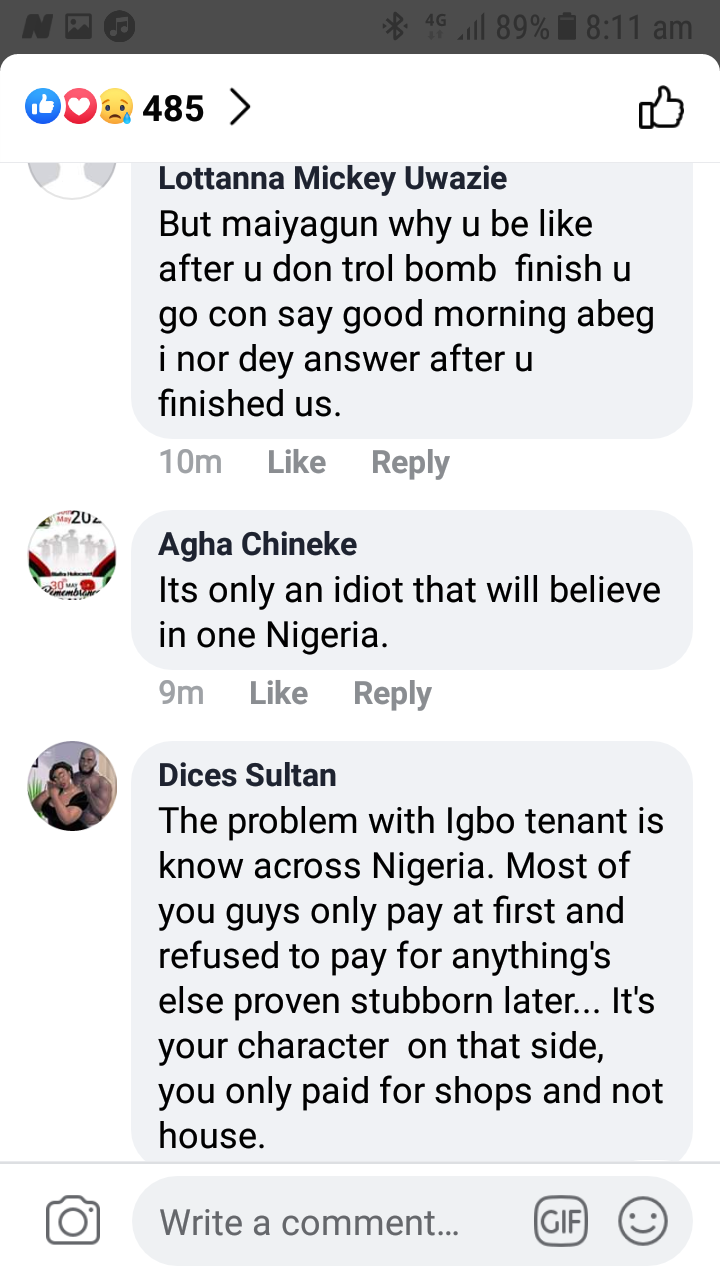Like the post with thumbs-up icon
Image resolution: width=720 pixels, height=1280 pixels.
tap(661, 108)
